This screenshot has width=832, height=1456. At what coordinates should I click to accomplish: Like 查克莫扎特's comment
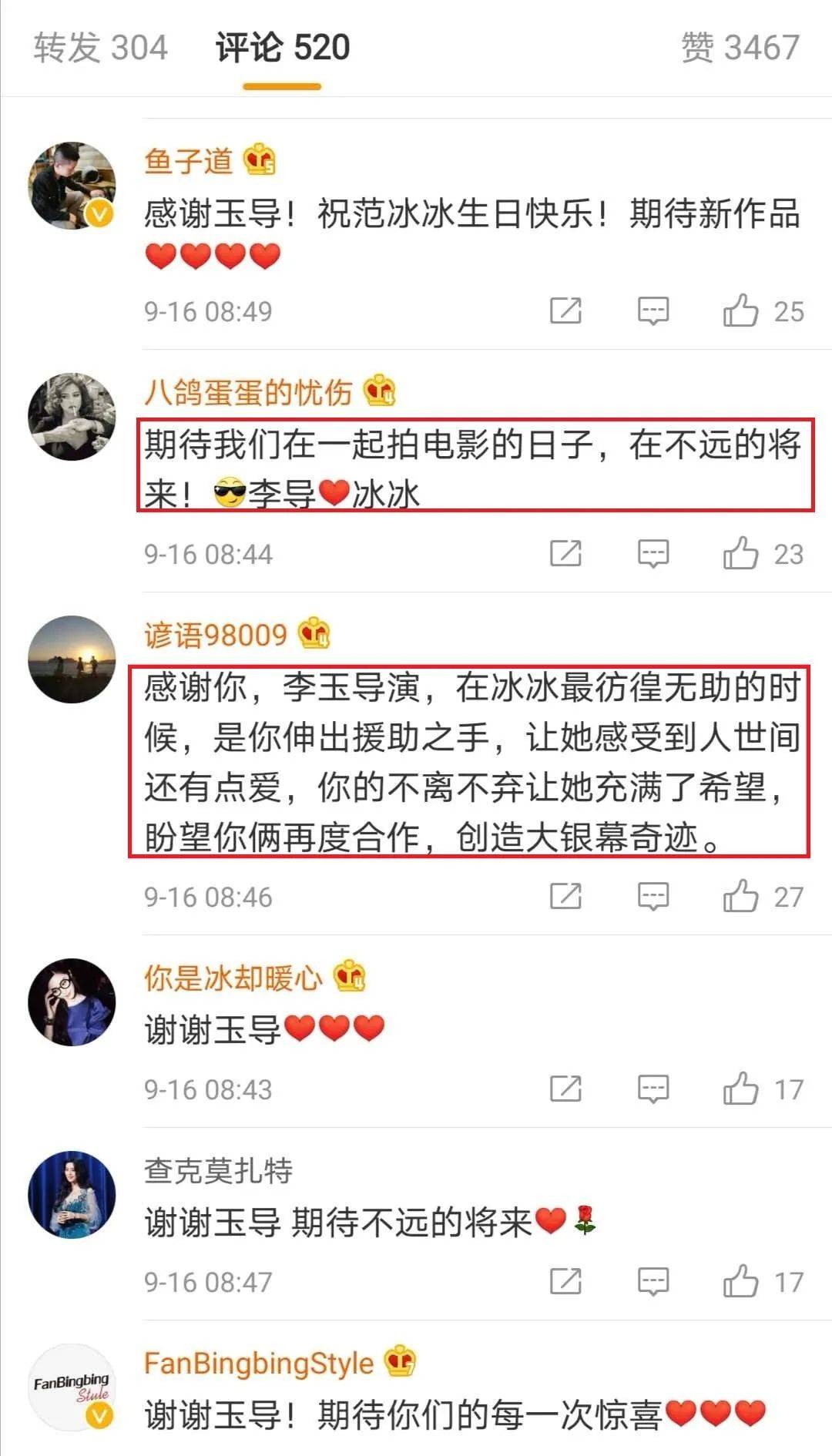(x=740, y=1281)
